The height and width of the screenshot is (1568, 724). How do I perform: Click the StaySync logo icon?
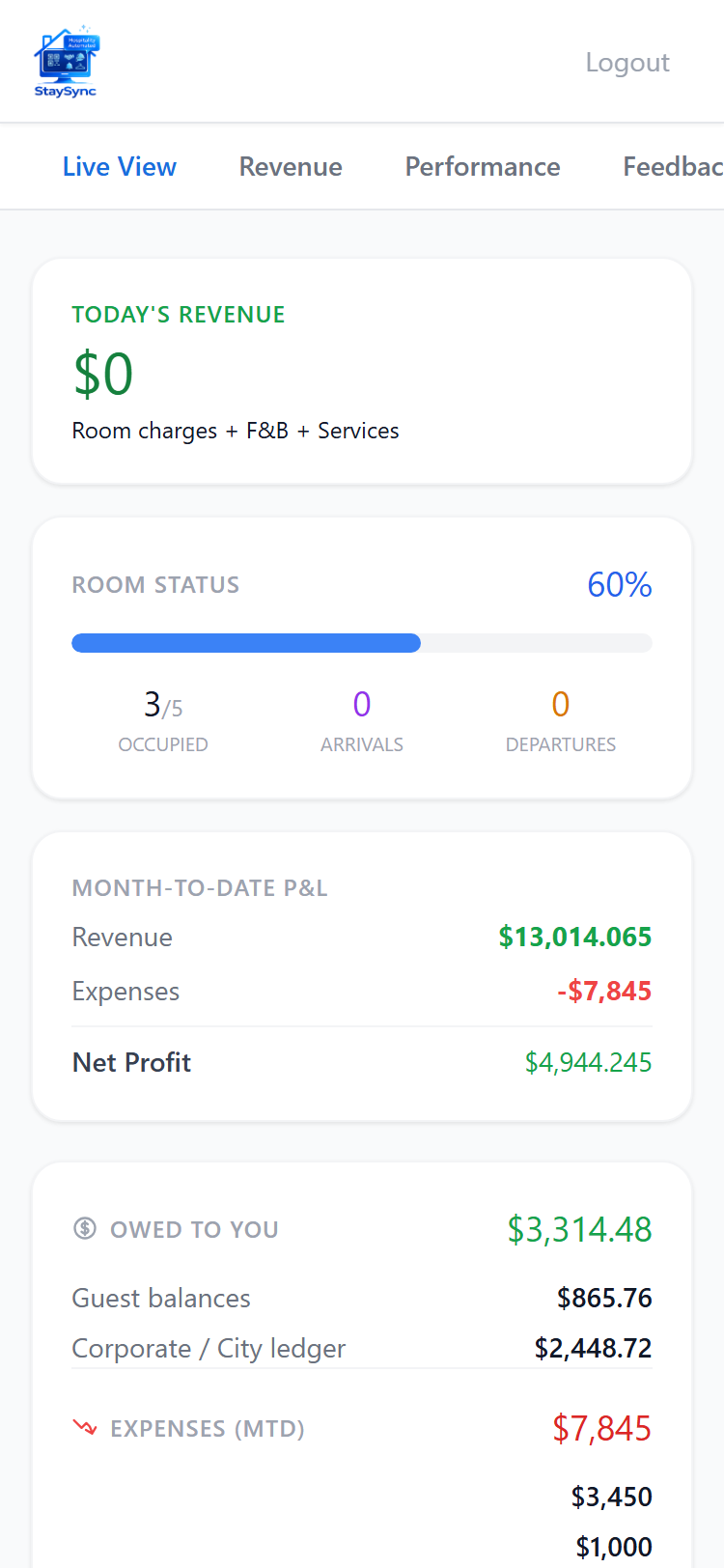[66, 60]
